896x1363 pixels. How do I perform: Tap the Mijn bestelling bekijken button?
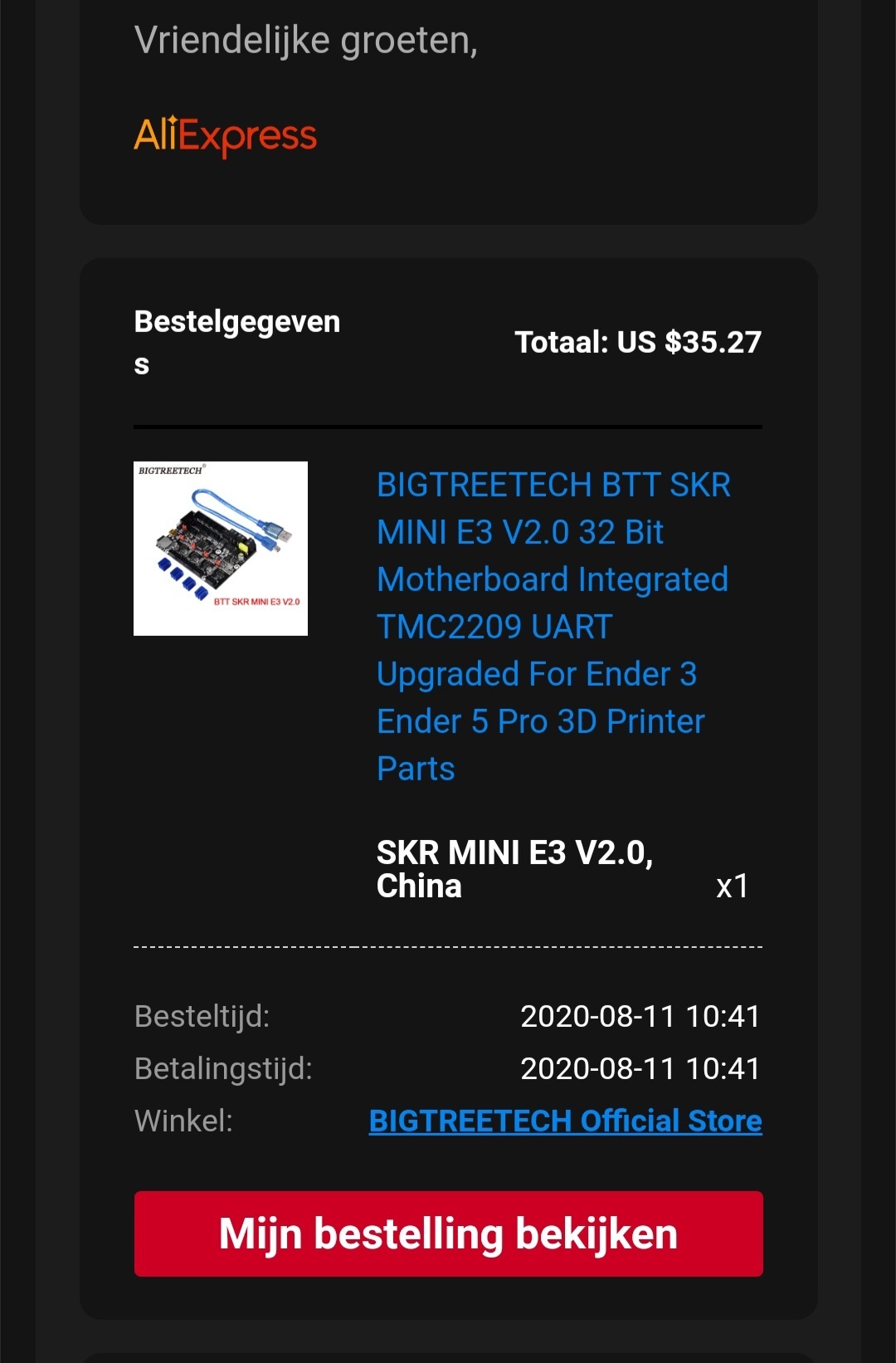448,1234
